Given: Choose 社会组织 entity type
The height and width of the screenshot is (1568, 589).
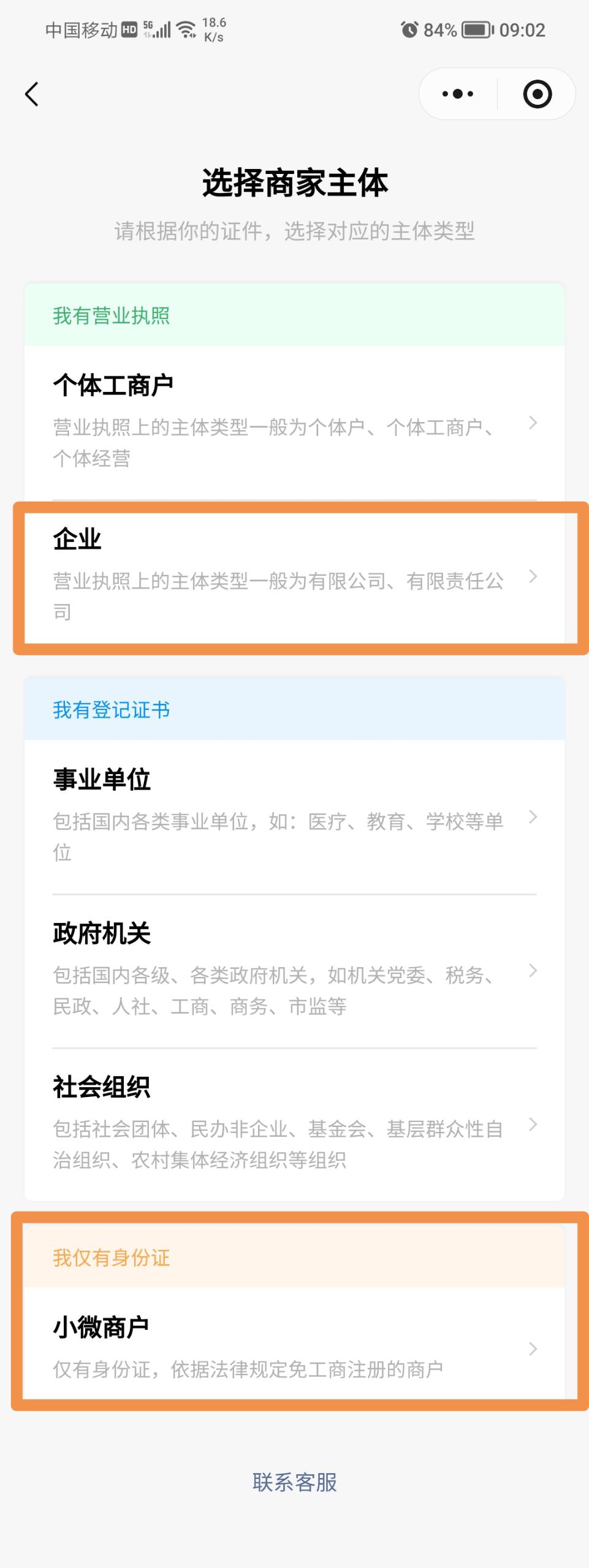Looking at the screenshot, I should point(294,1124).
